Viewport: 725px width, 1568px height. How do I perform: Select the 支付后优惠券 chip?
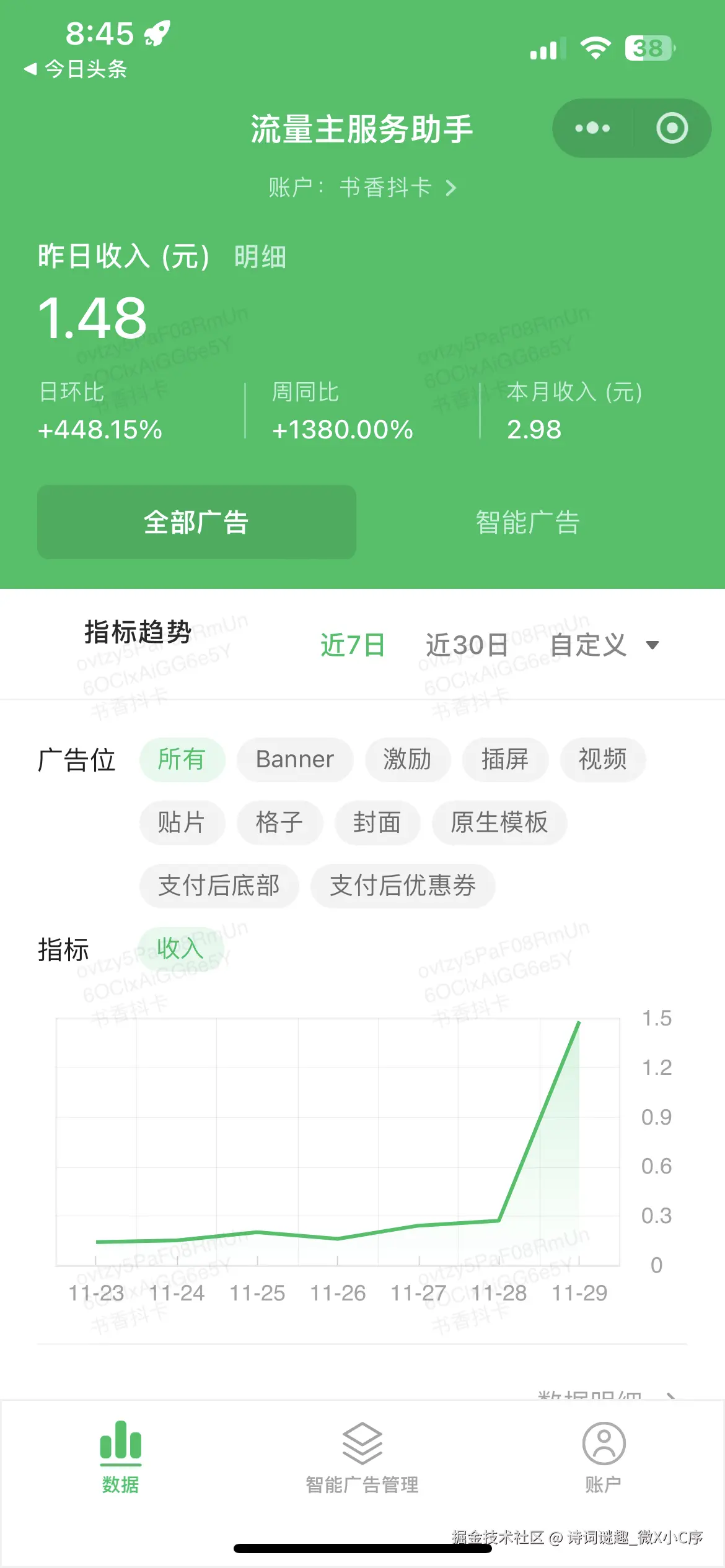tap(403, 886)
